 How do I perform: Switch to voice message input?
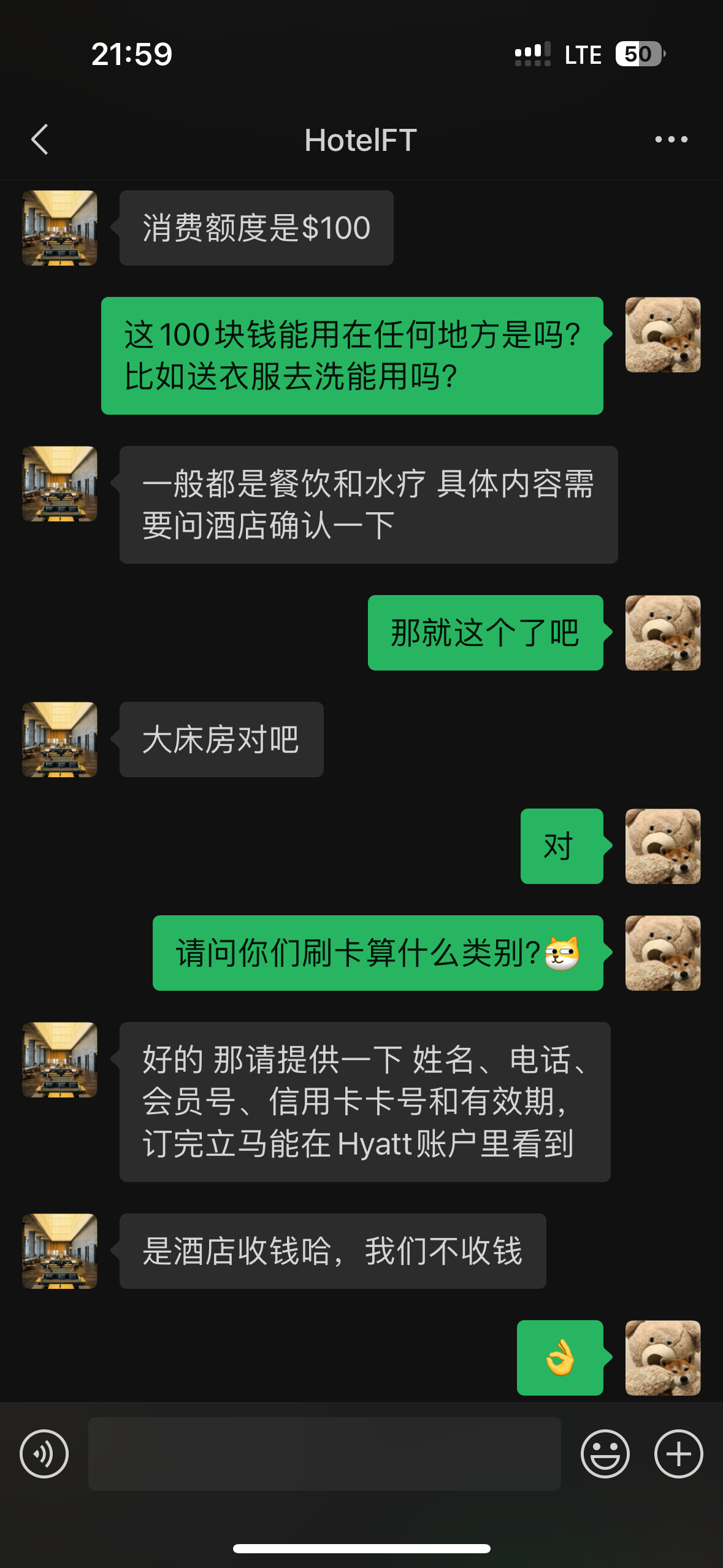pyautogui.click(x=44, y=1453)
